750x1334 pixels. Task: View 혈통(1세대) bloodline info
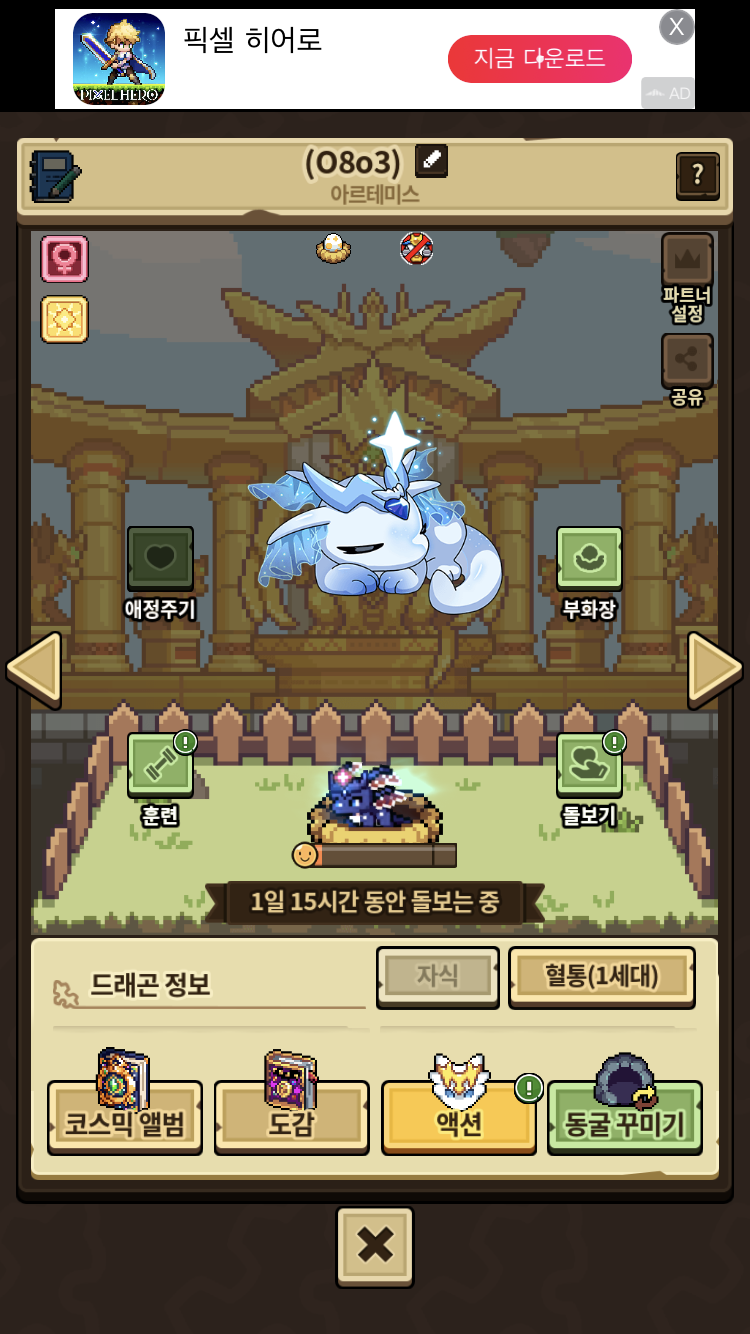(601, 976)
